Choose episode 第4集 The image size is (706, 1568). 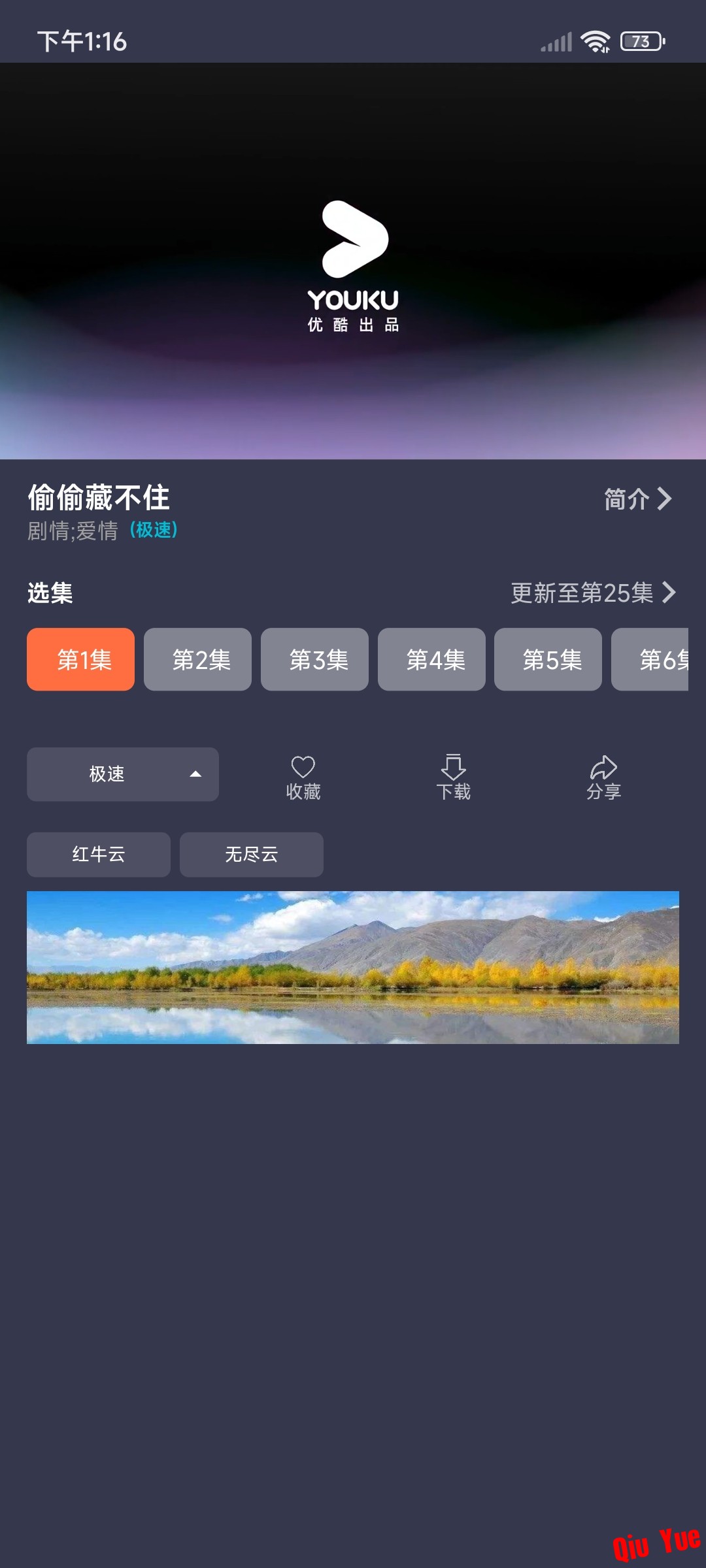(431, 659)
